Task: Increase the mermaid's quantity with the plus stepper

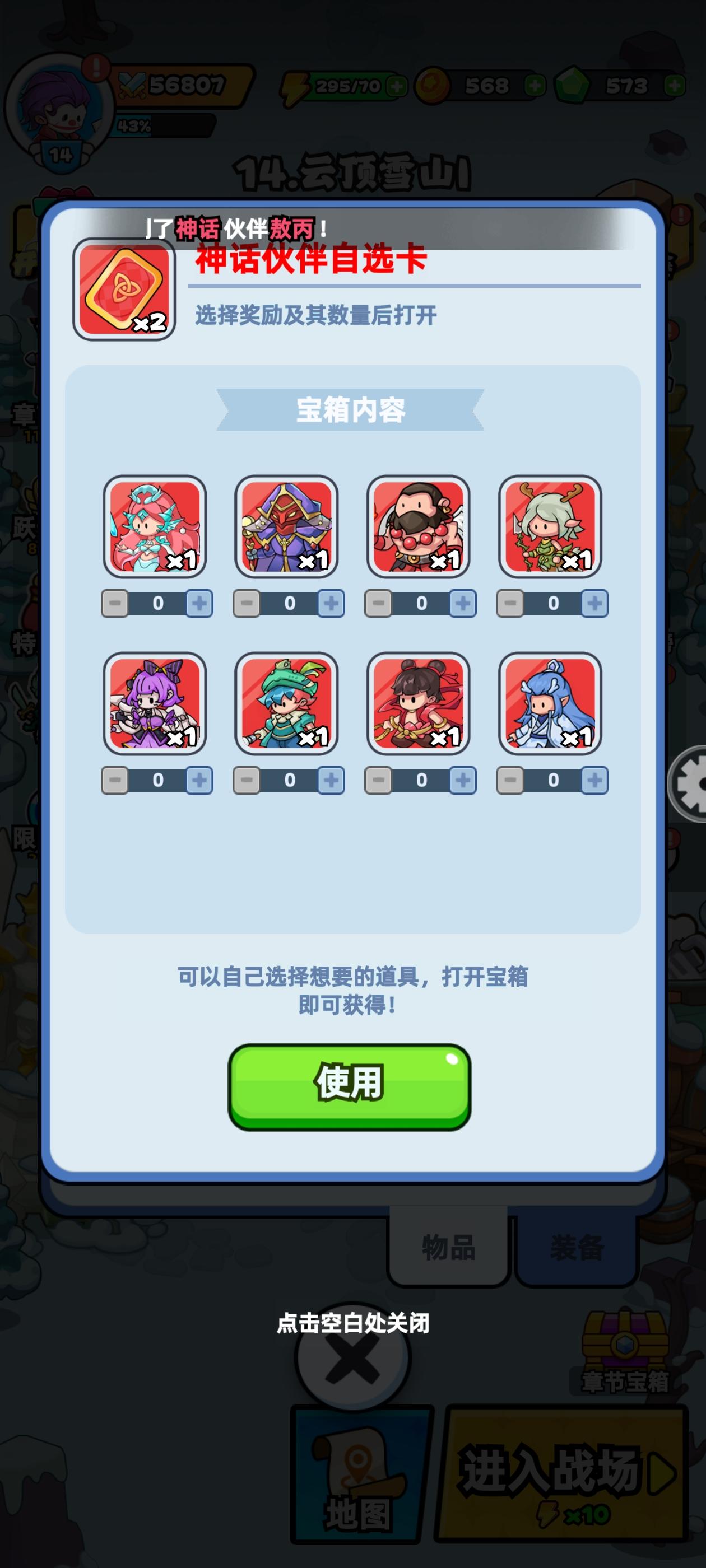Action: (200, 603)
